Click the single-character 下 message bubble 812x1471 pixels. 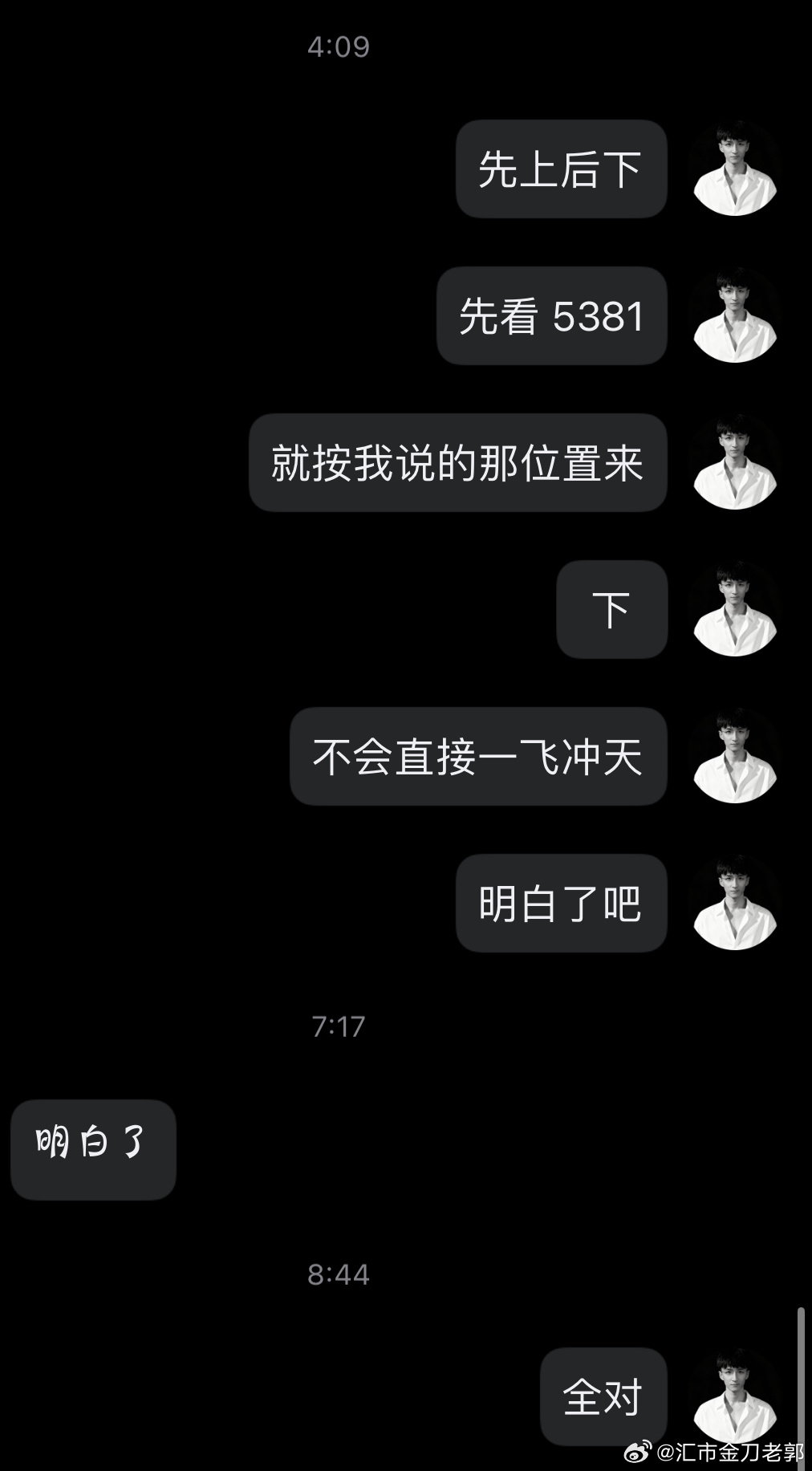pyautogui.click(x=611, y=610)
